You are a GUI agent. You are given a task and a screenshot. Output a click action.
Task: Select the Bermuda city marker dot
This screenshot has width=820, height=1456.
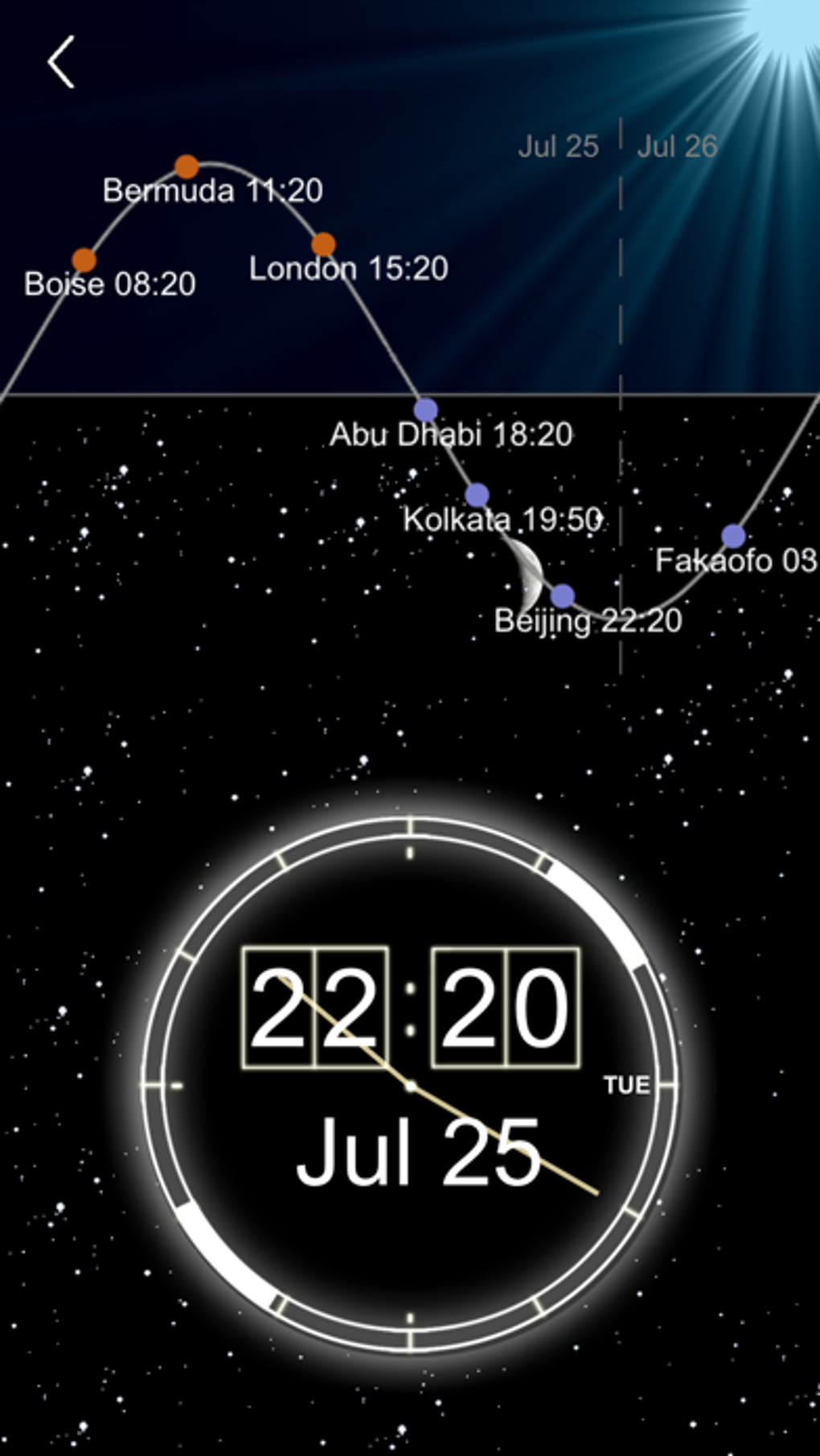click(x=187, y=166)
